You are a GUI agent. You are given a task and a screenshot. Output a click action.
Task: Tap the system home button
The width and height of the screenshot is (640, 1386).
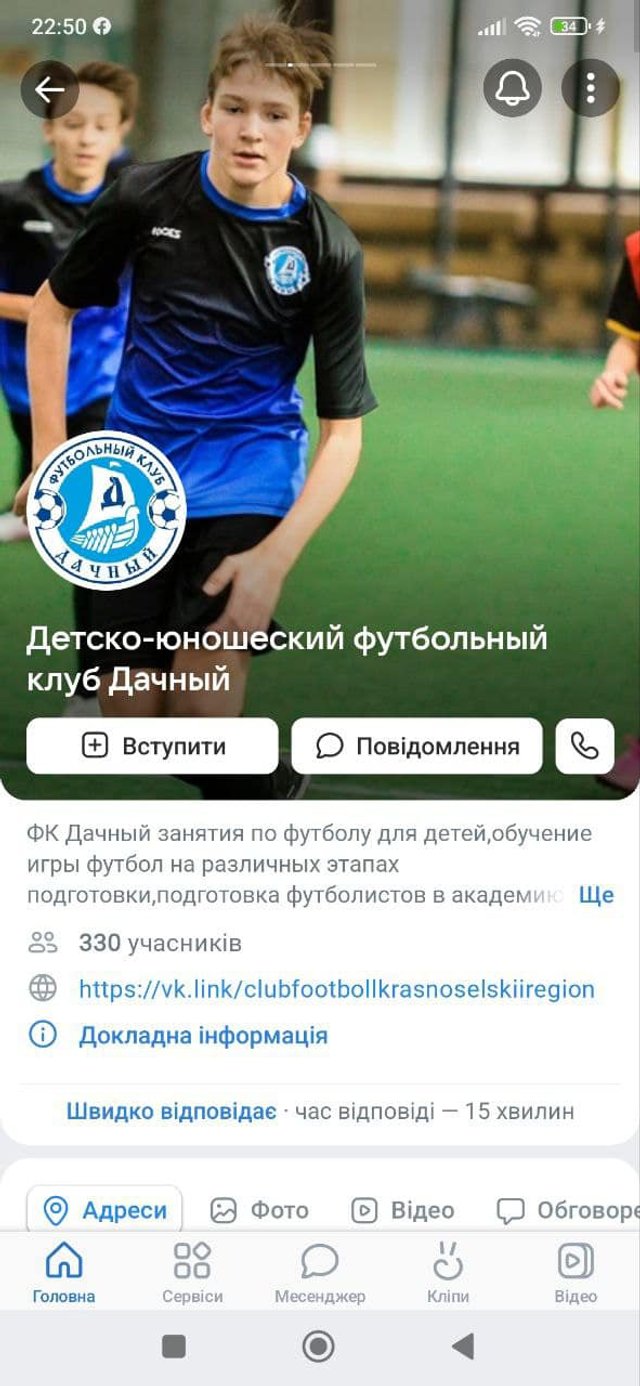[318, 1346]
